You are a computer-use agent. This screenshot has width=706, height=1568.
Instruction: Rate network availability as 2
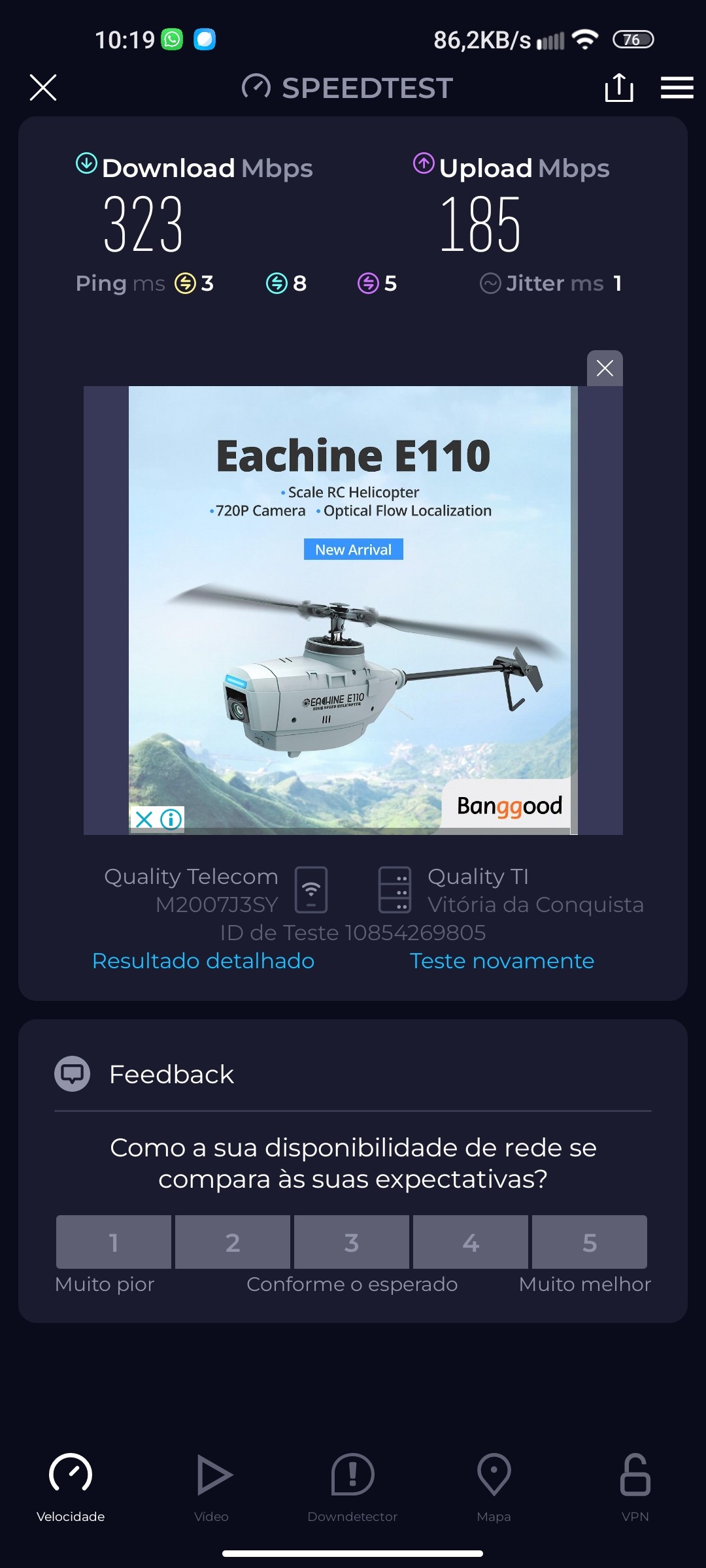pos(233,1242)
